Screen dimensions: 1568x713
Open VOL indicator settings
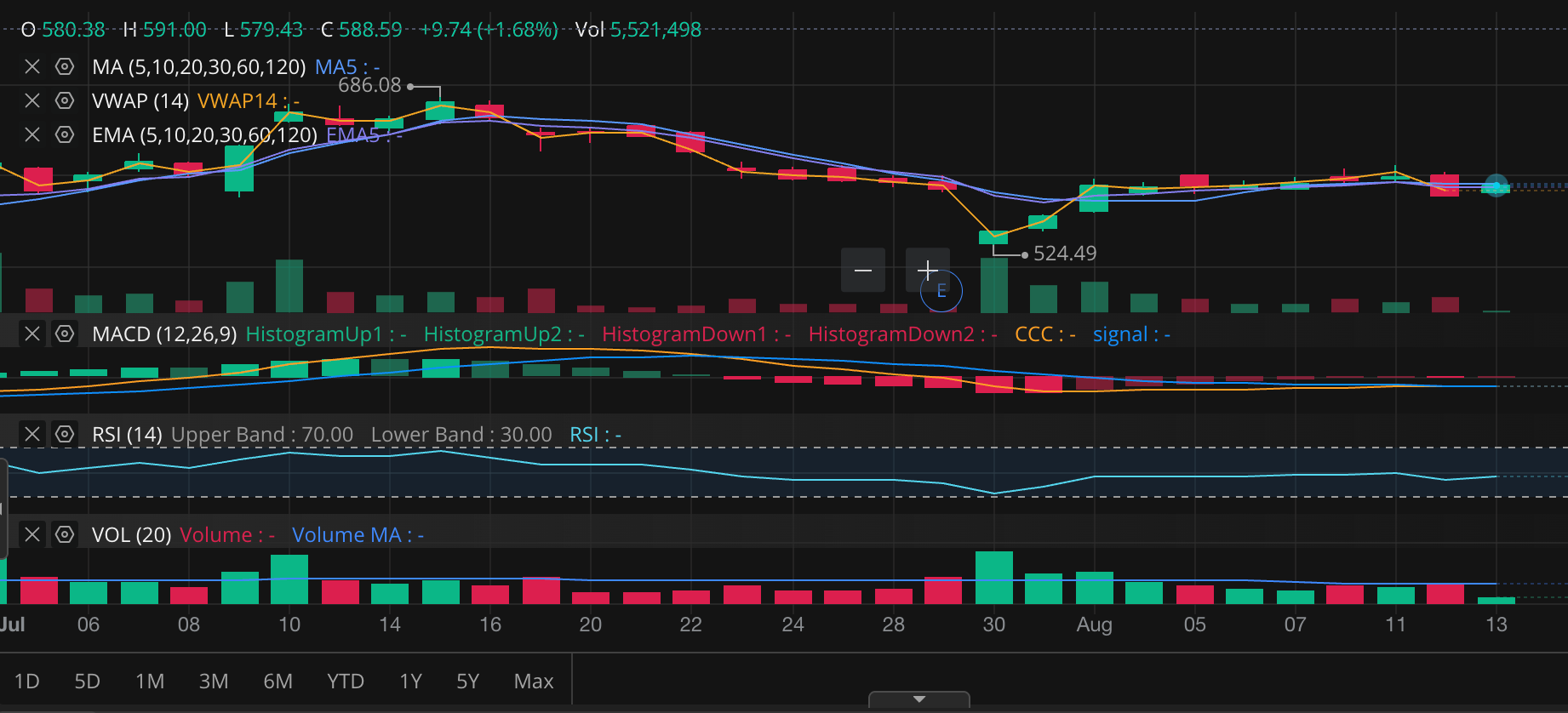click(x=65, y=534)
